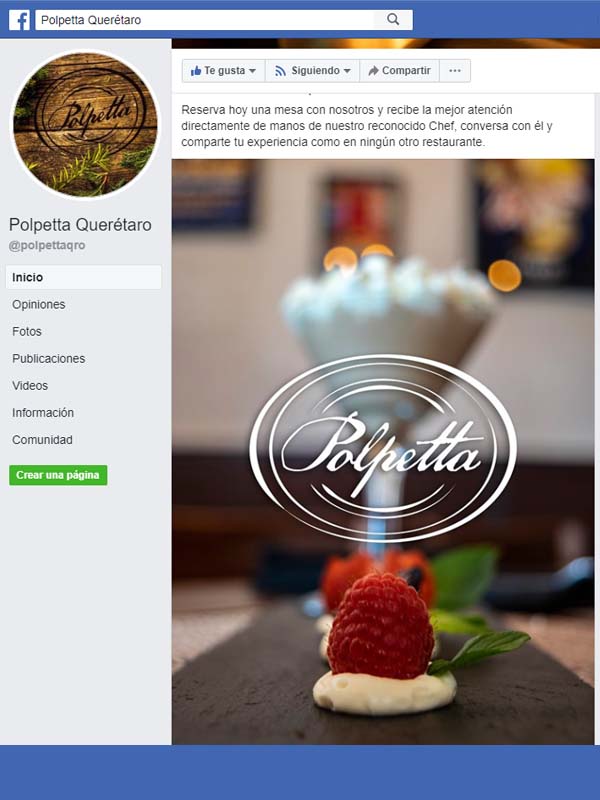The width and height of the screenshot is (600, 800).
Task: Go to the Opiniones section
Action: [38, 304]
